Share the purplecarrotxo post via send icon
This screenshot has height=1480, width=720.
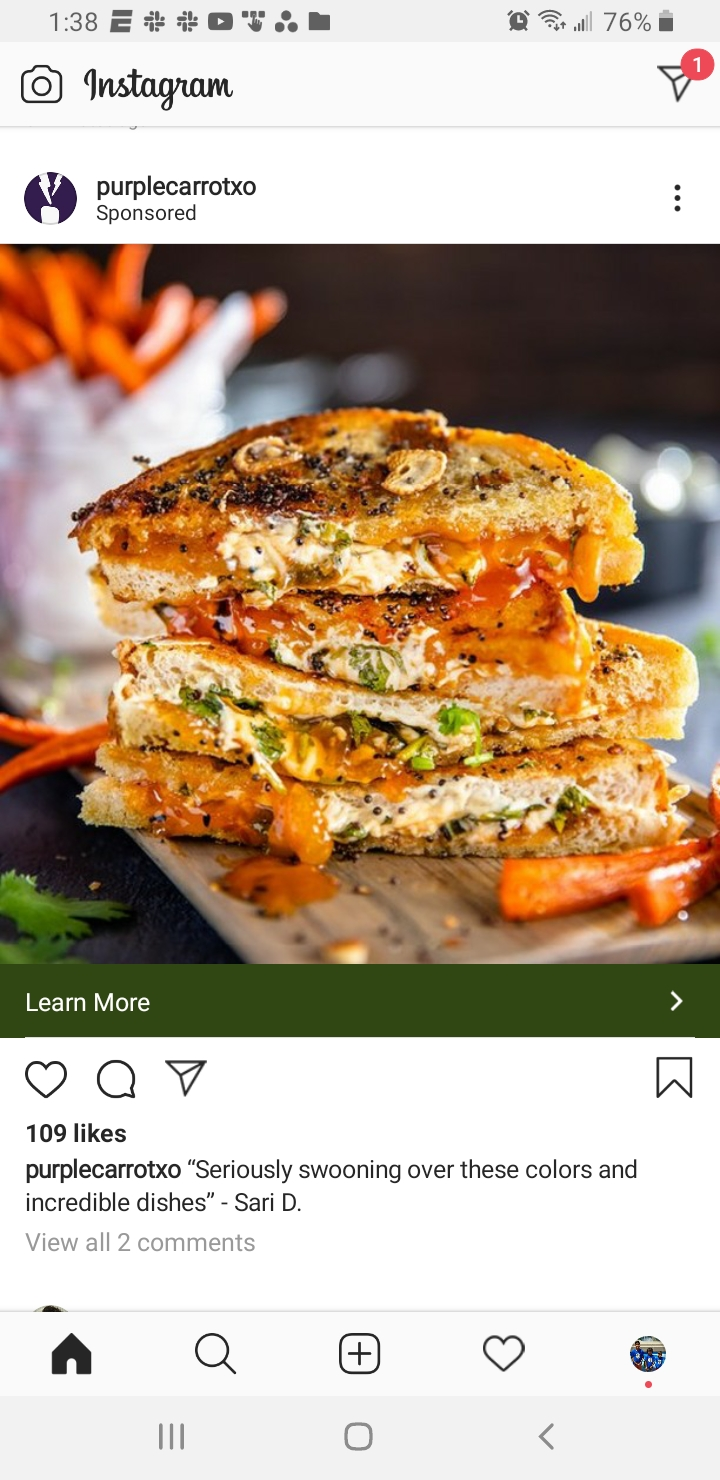coord(186,1078)
